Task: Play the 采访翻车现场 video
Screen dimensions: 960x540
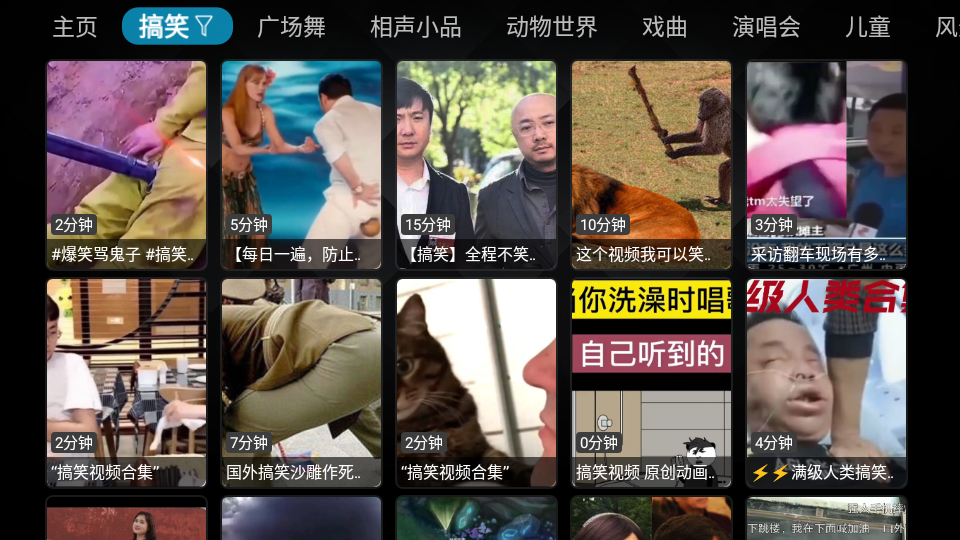Action: (x=826, y=165)
